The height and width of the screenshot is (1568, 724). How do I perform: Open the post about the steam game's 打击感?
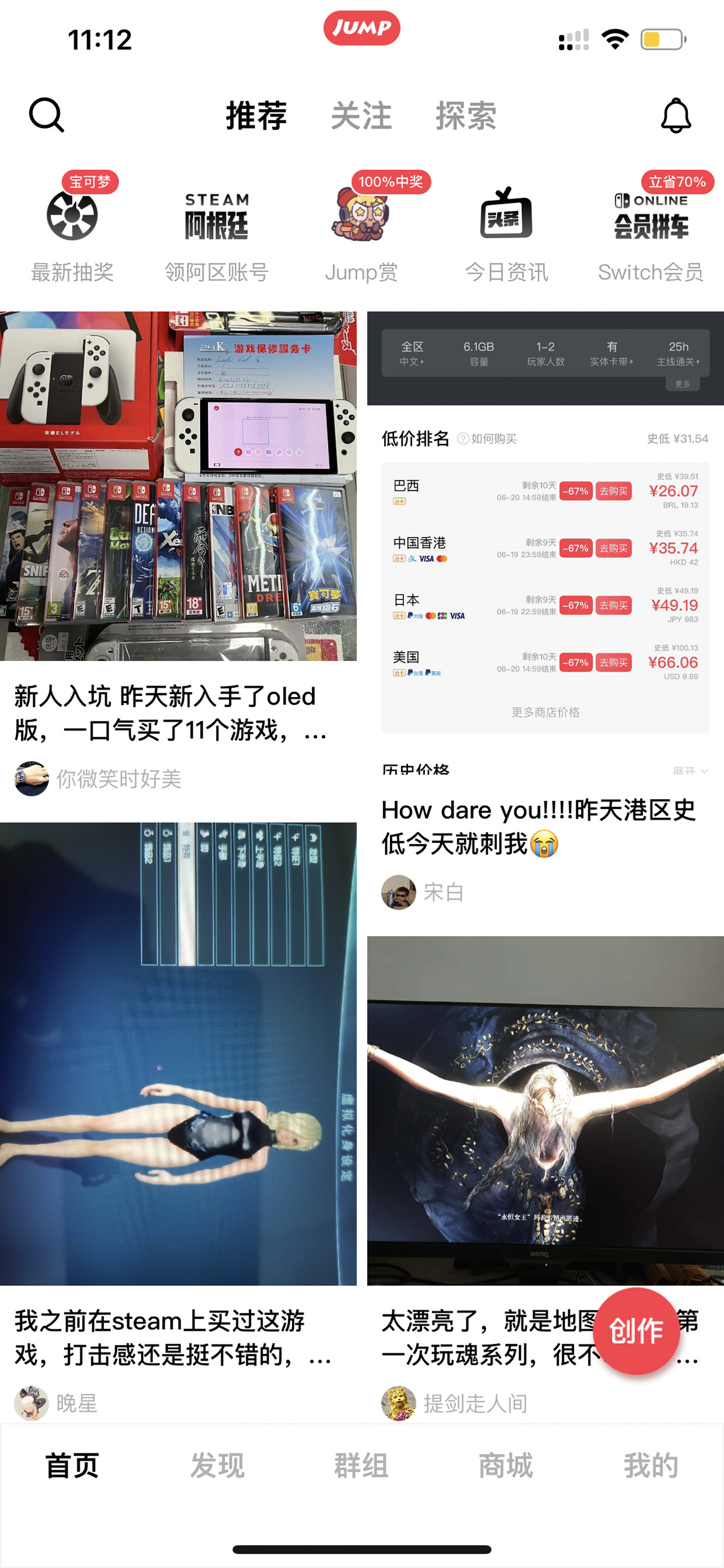click(x=178, y=1095)
